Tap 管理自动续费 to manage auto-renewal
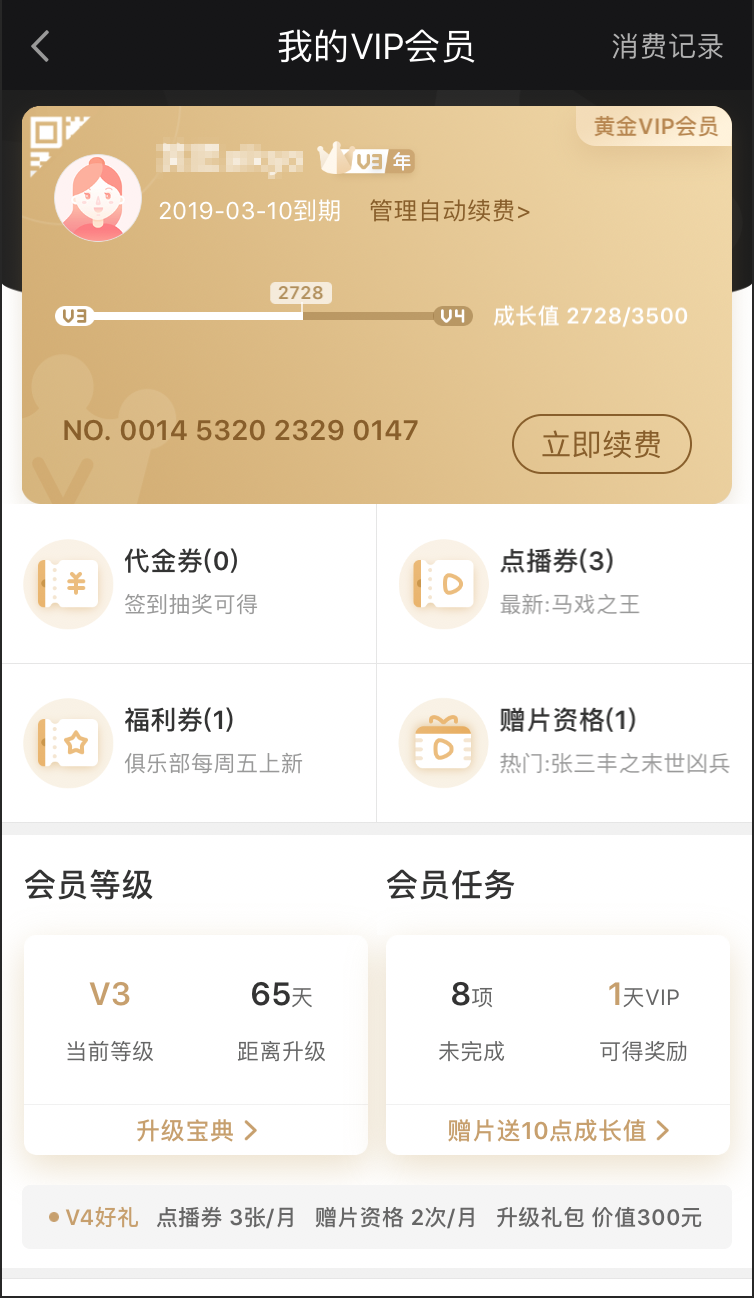Screen dimensions: 754x1298 [450, 211]
